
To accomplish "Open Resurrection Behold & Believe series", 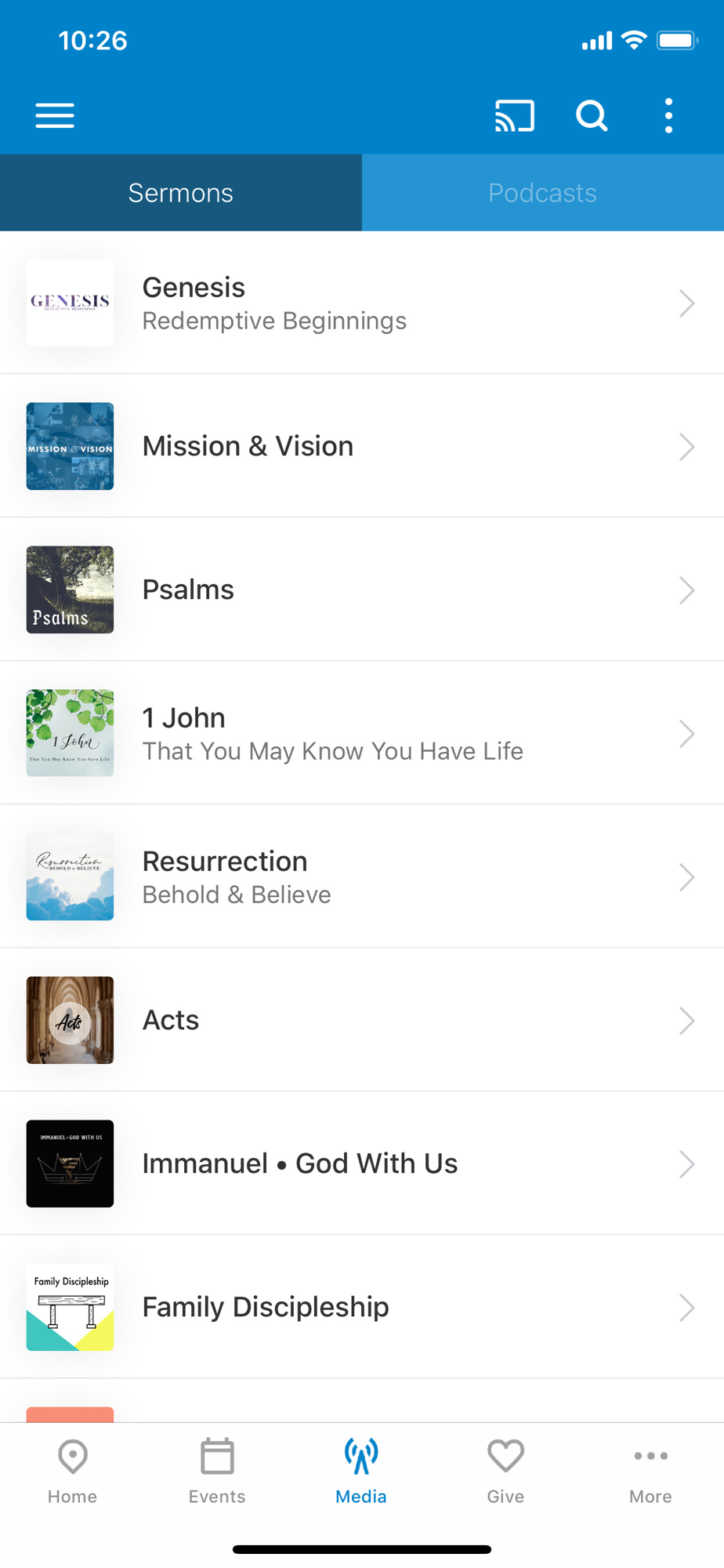I will tap(362, 877).
